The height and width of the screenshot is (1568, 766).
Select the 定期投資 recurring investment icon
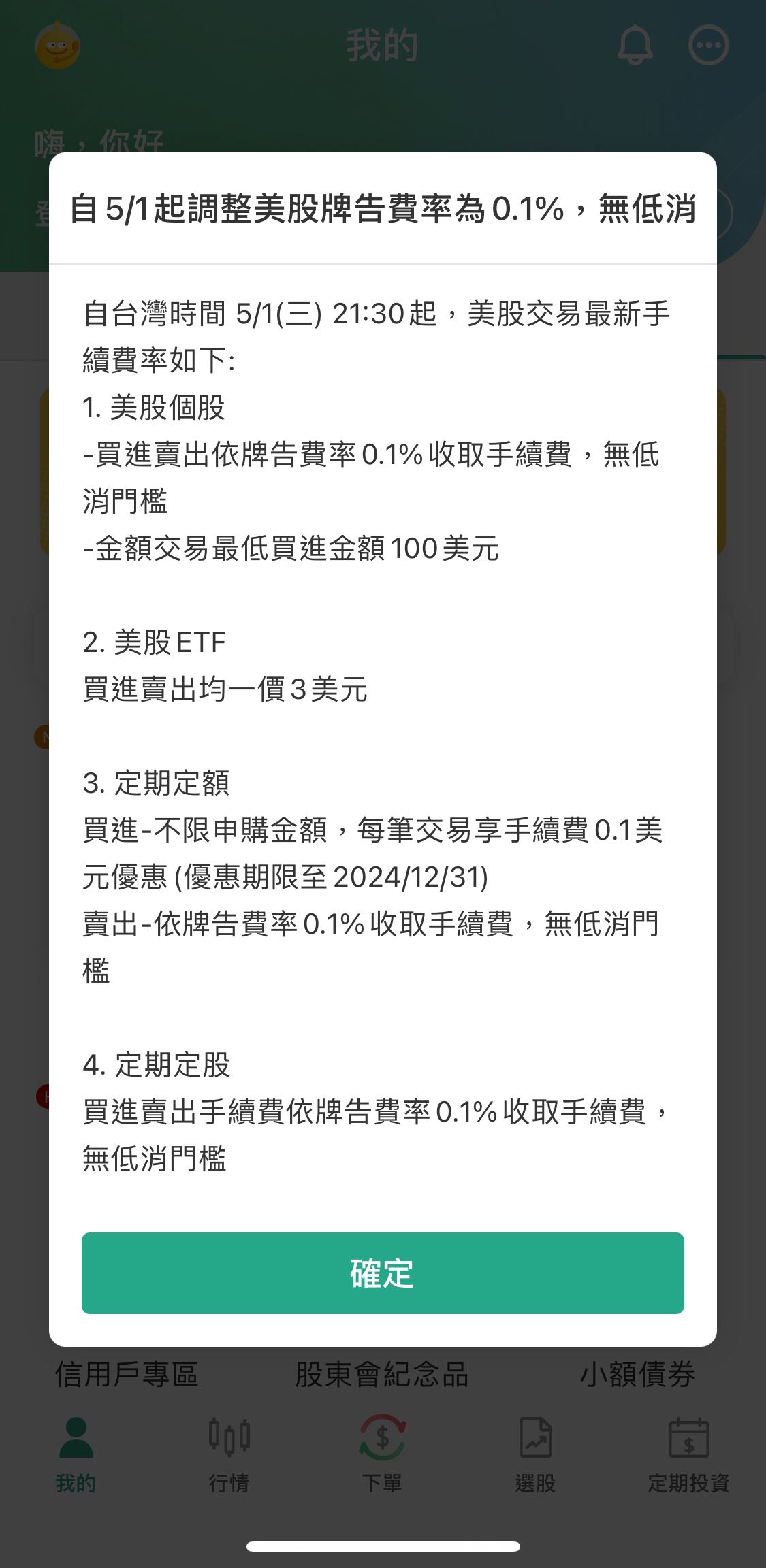click(x=690, y=1438)
